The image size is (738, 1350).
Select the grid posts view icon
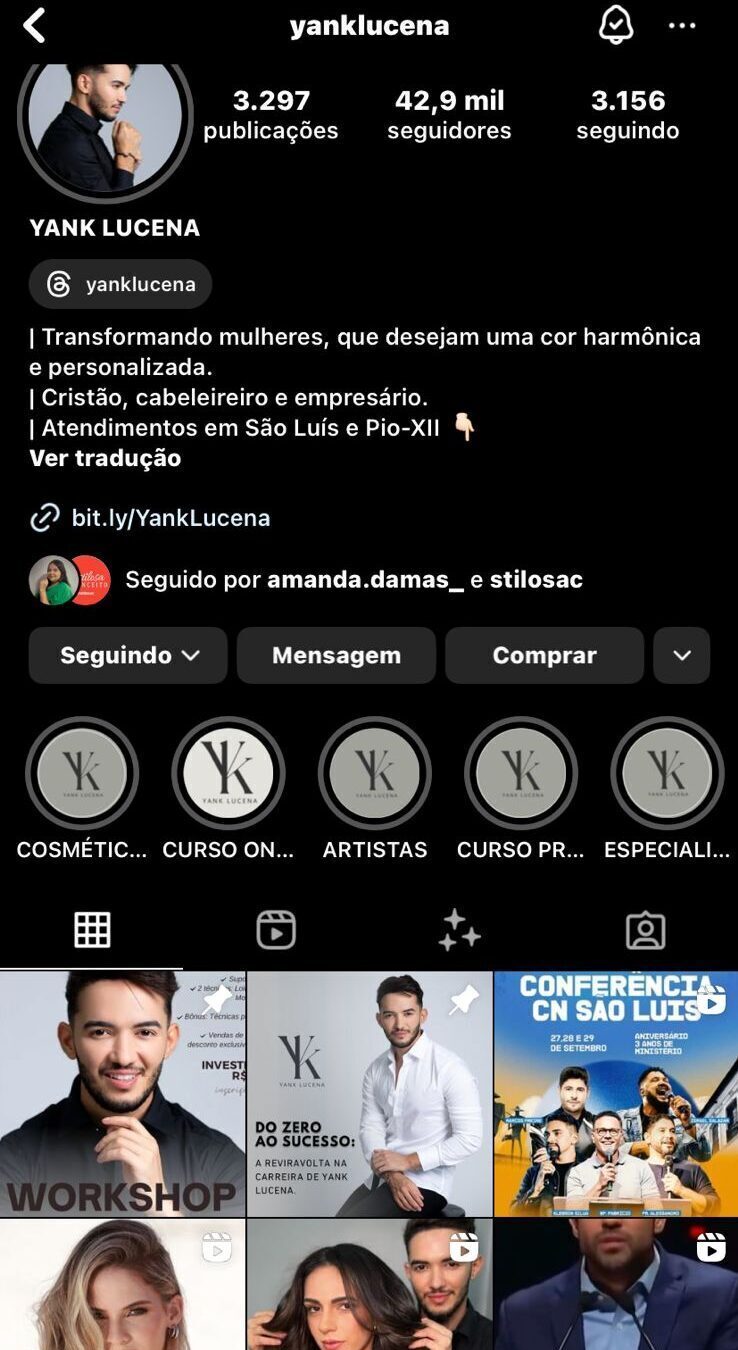92,931
